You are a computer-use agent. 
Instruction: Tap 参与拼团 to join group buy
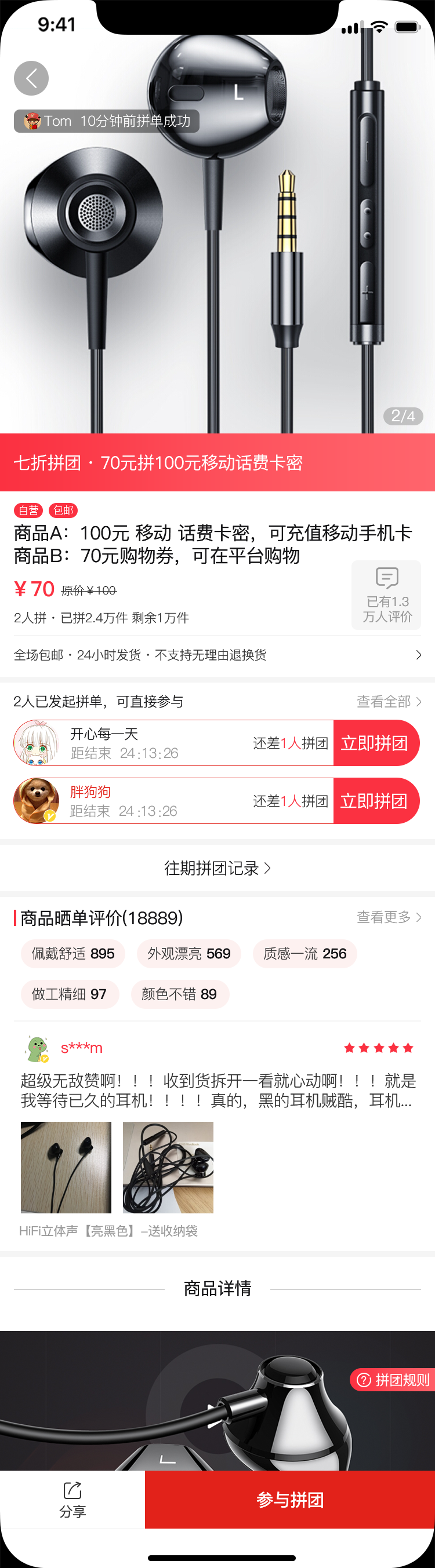[x=289, y=1499]
